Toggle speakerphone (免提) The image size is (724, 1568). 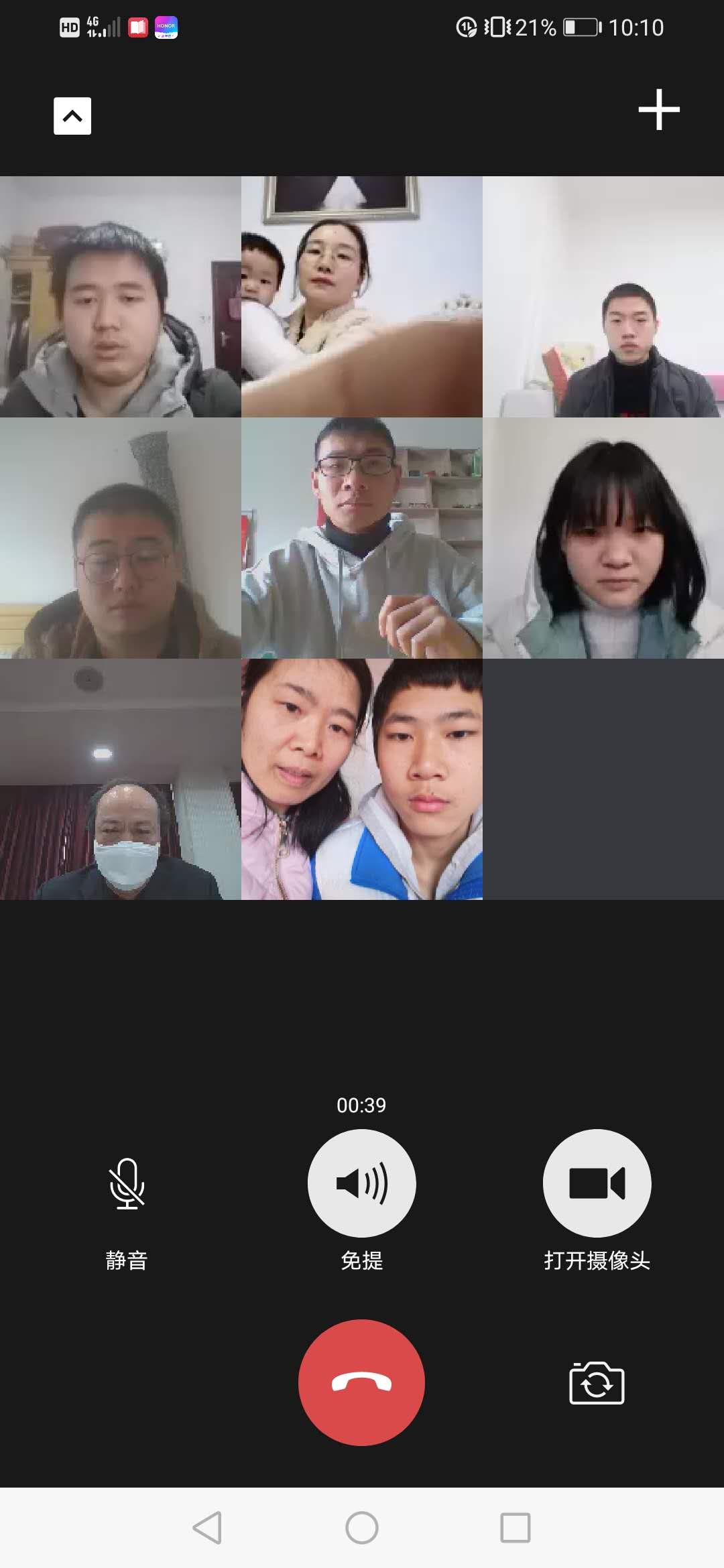point(361,1183)
